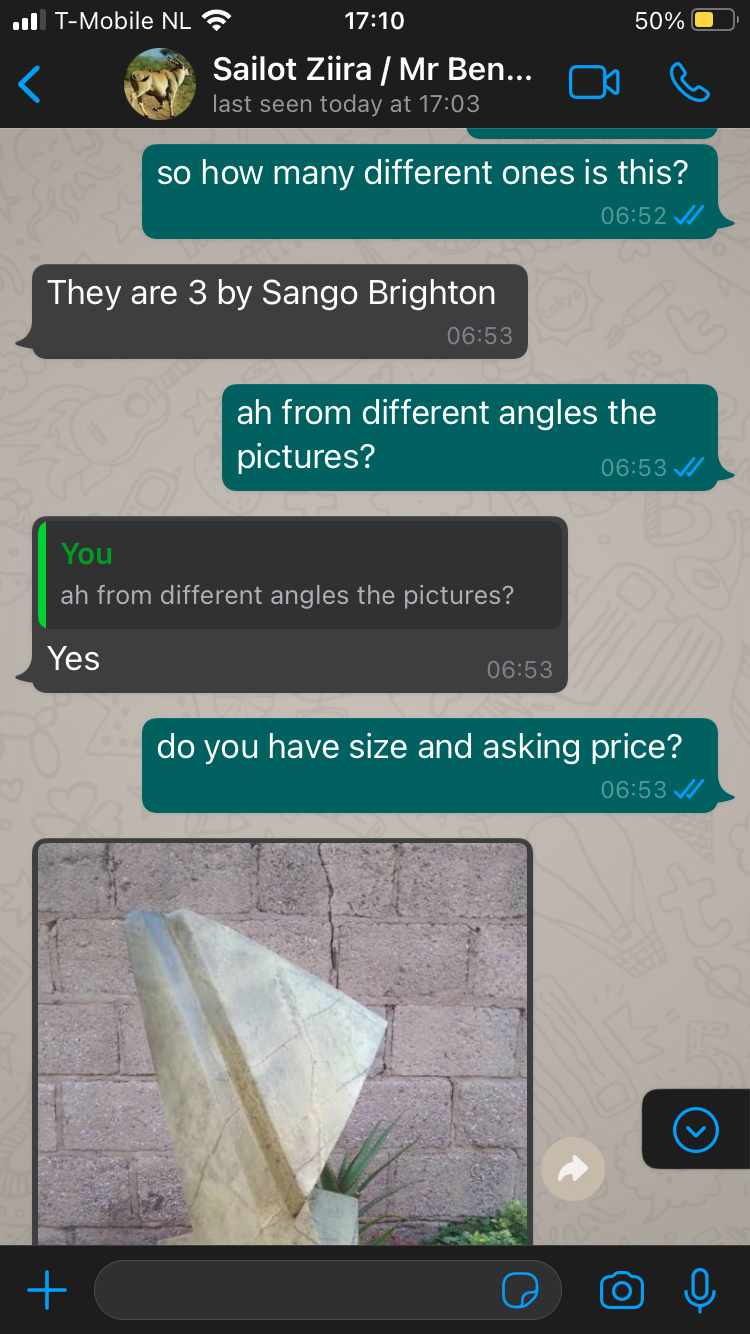The width and height of the screenshot is (750, 1334).
Task: Go back to the chat list
Action: tap(30, 84)
